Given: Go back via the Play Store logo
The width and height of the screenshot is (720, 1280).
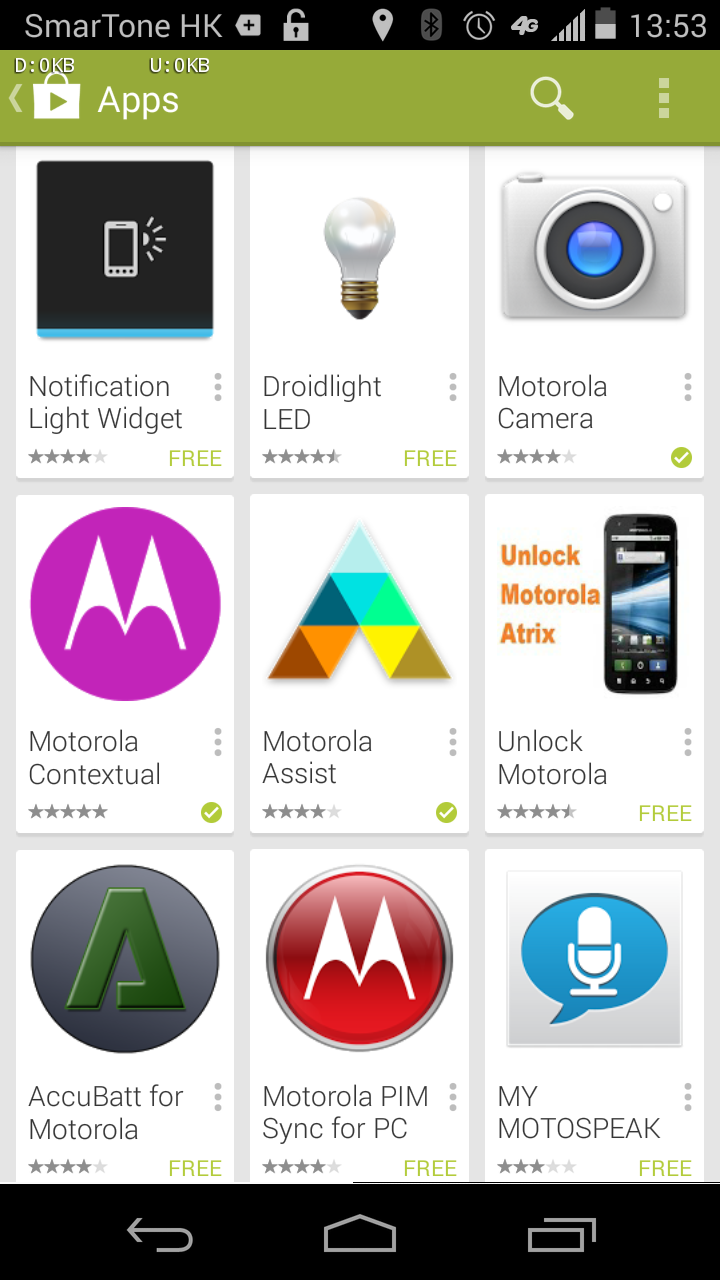Looking at the screenshot, I should [x=47, y=99].
